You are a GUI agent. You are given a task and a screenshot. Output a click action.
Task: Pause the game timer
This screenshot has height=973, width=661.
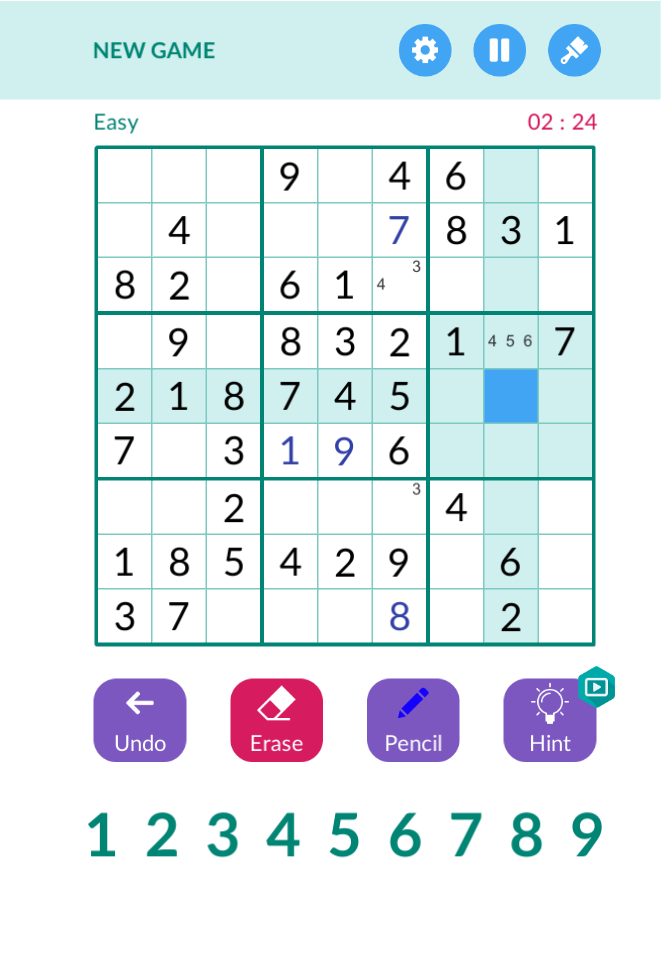point(500,50)
